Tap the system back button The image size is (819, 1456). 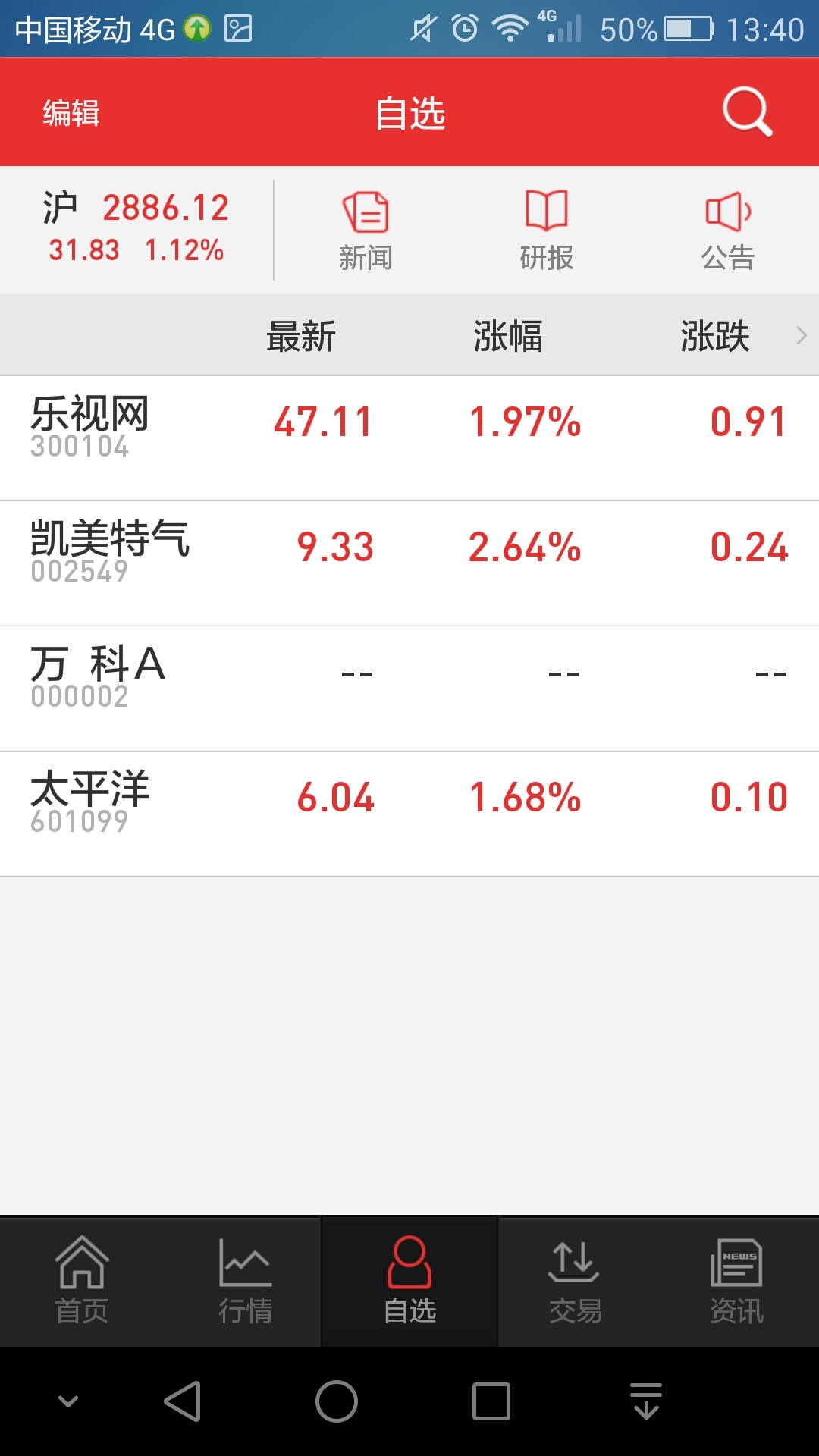[x=183, y=1401]
